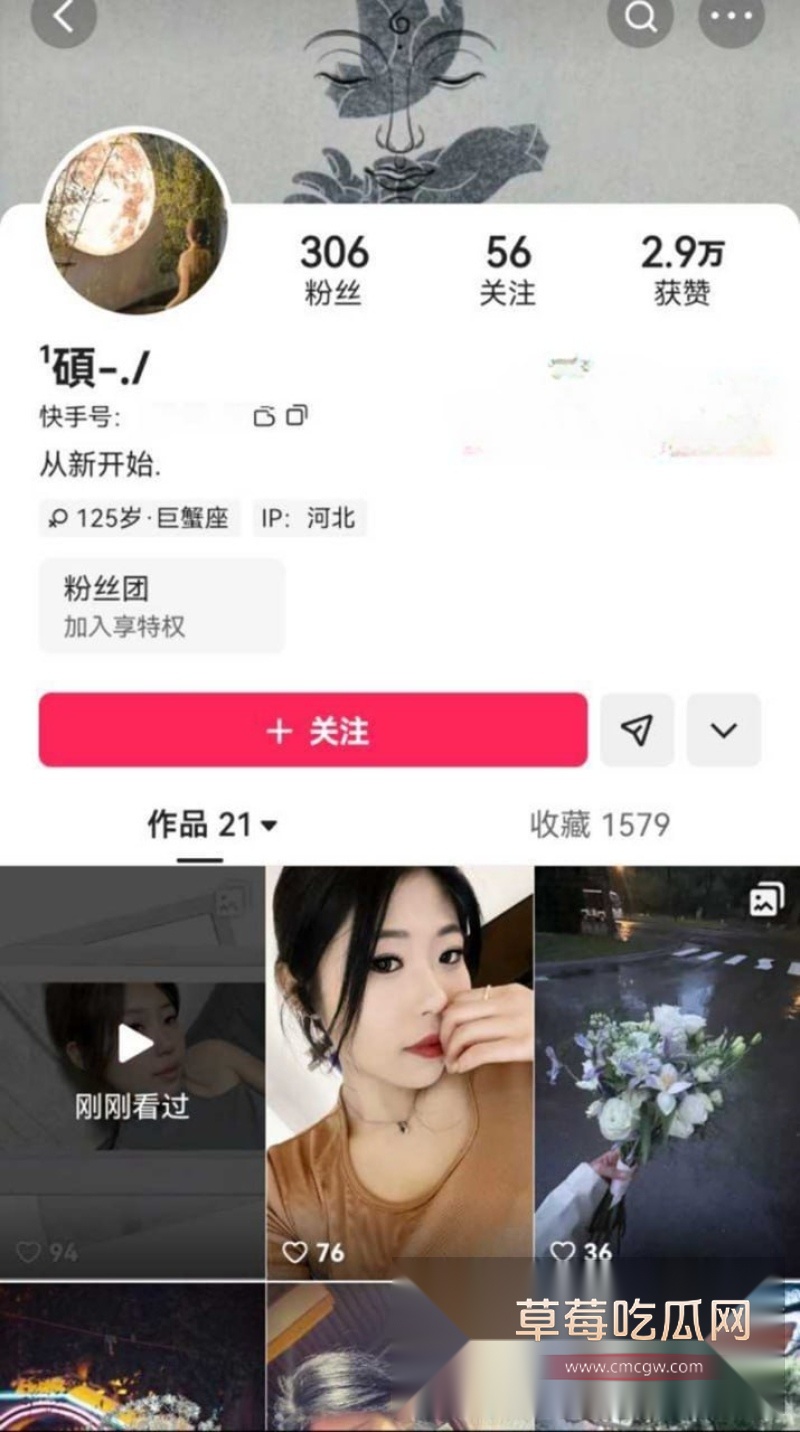Tap the camera scan icon beside the Kuaishou ID
The height and width of the screenshot is (1432, 800).
click(262, 413)
